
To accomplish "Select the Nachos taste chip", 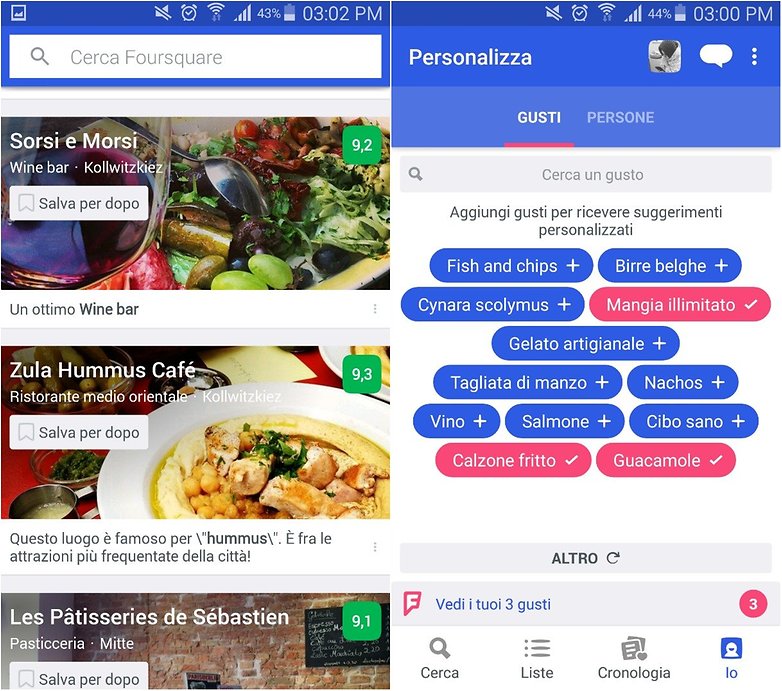I will pyautogui.click(x=683, y=382).
